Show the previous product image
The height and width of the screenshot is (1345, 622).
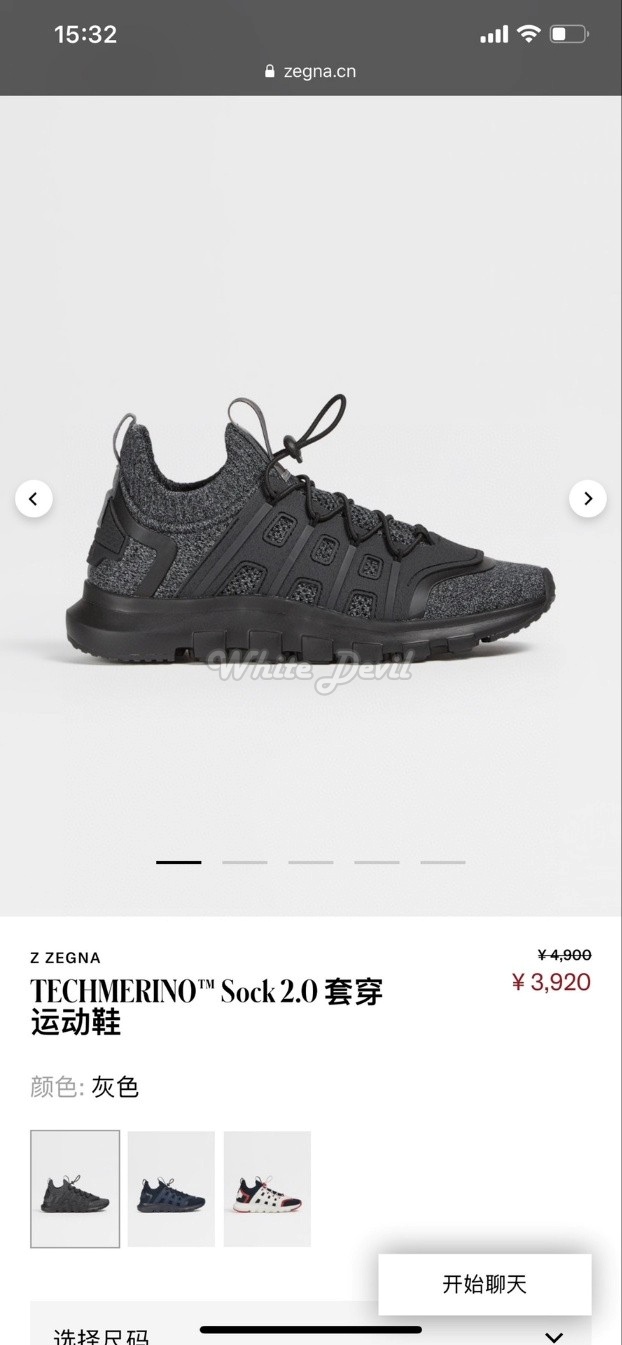(x=33, y=498)
